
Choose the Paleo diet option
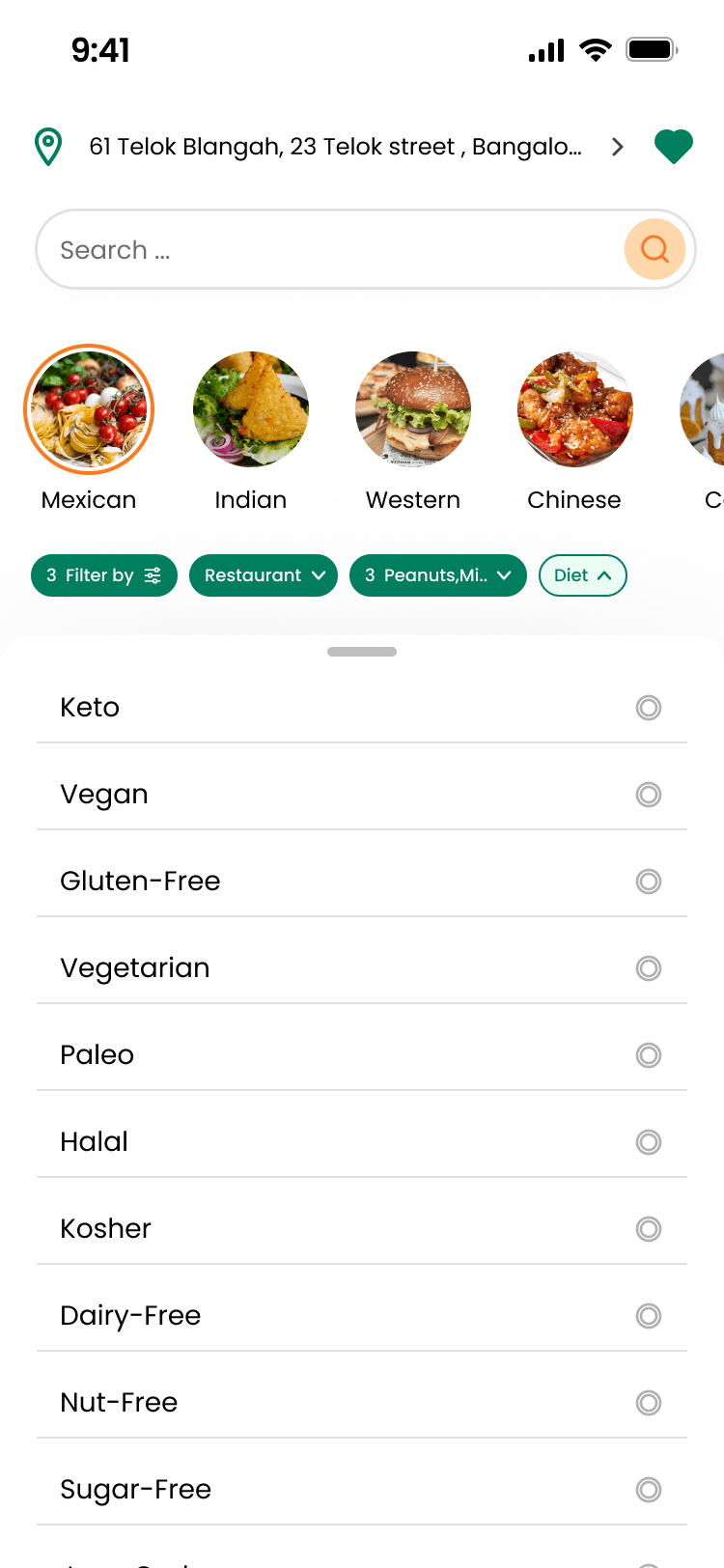pyautogui.click(x=648, y=1055)
